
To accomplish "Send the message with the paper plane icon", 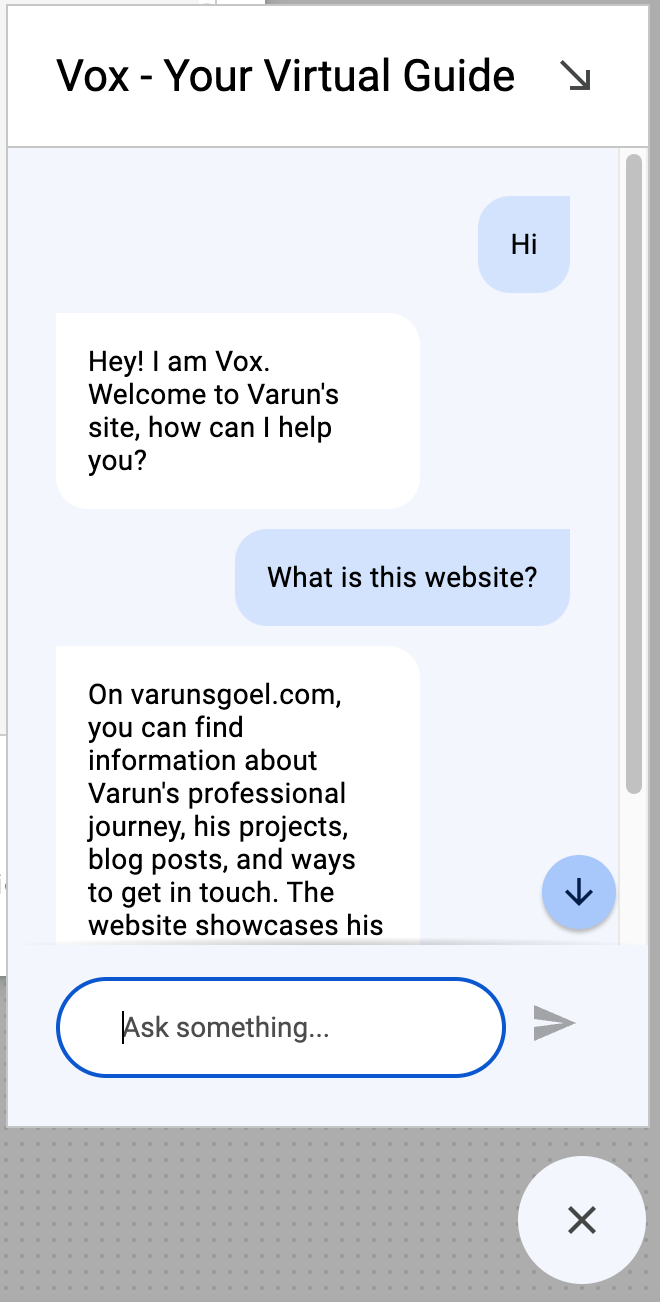I will pos(554,1023).
